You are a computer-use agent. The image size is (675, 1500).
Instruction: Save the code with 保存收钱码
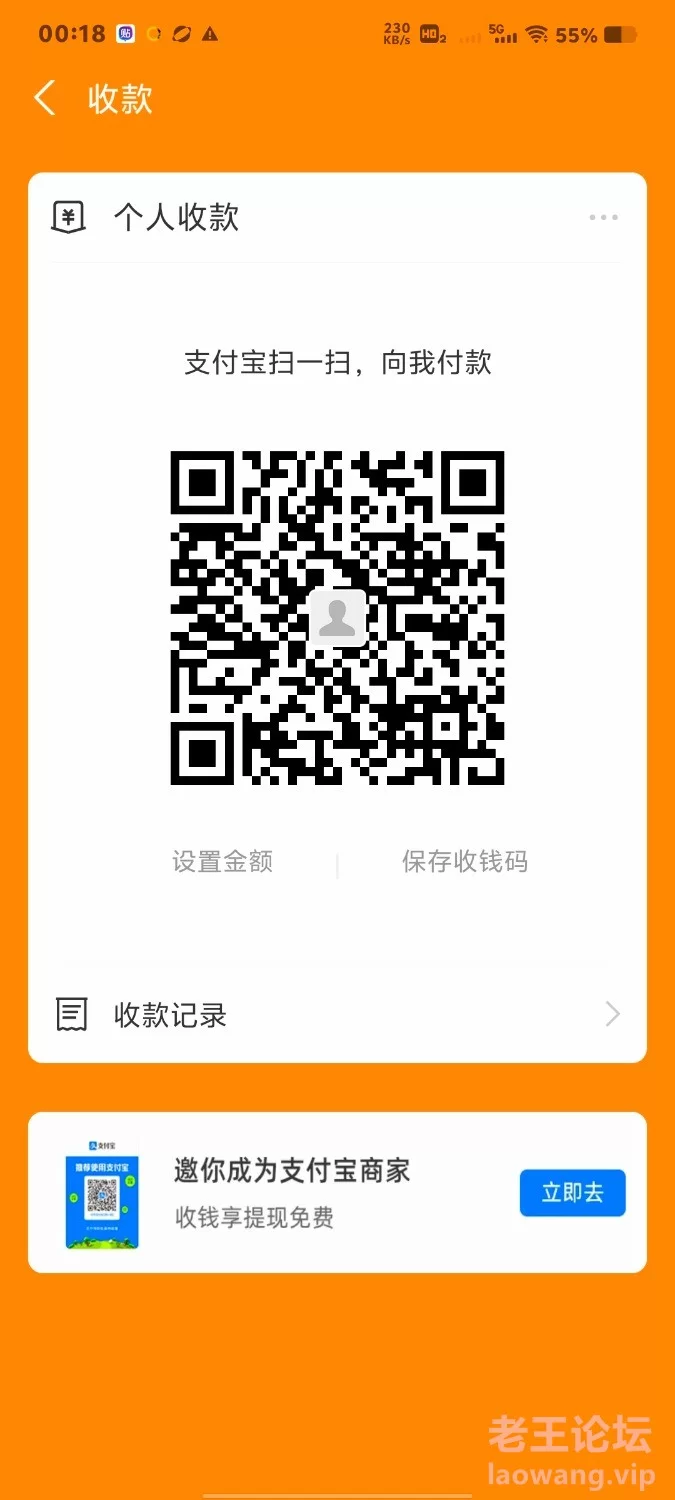(x=465, y=862)
